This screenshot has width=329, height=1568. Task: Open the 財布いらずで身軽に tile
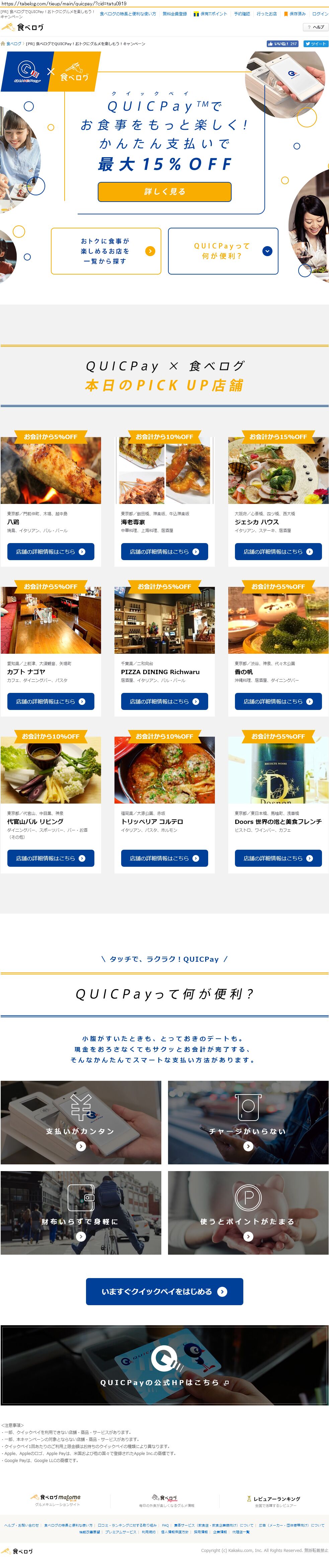(81, 1213)
